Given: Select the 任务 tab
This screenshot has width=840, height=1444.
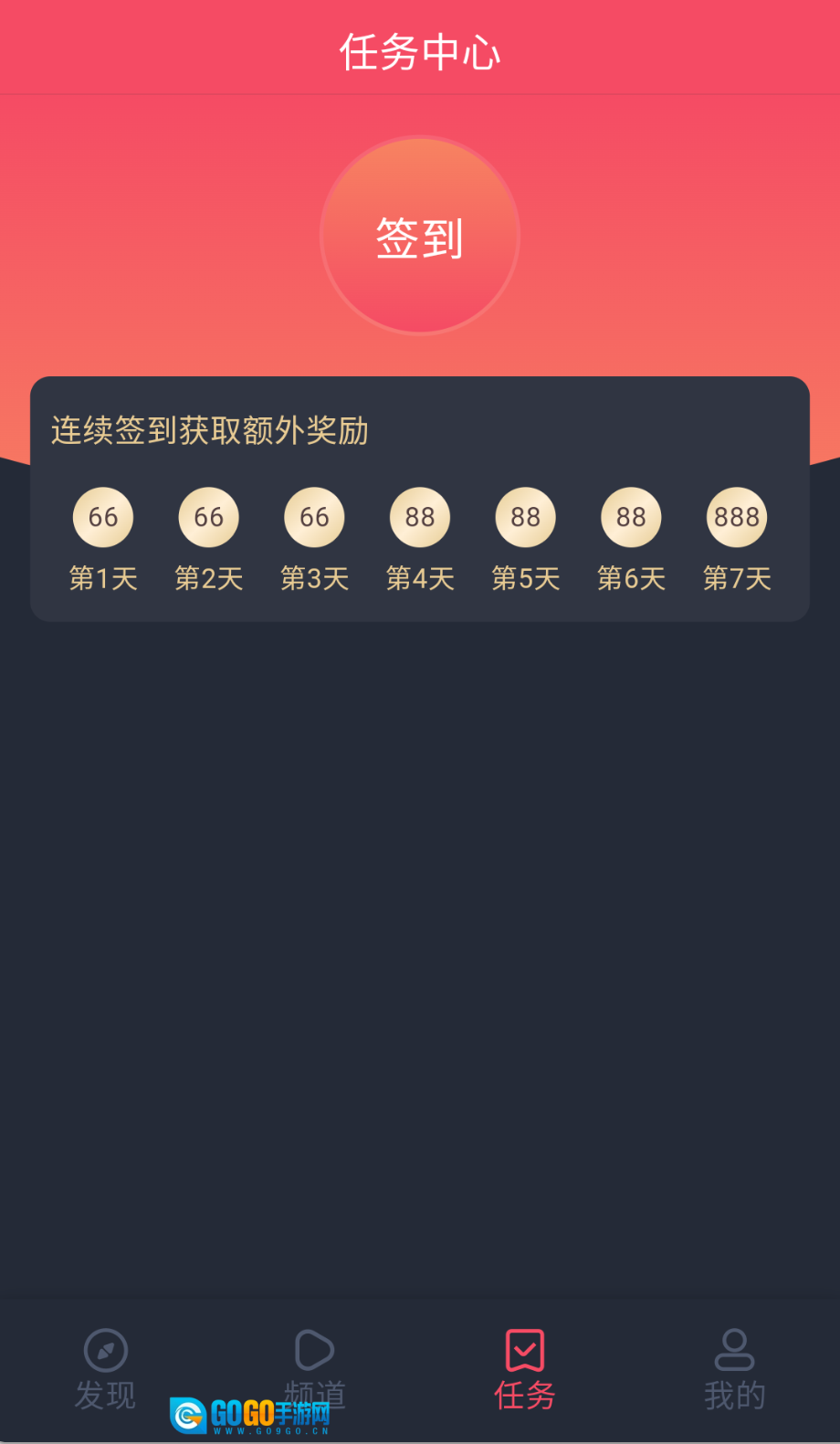Looking at the screenshot, I should click(525, 1367).
